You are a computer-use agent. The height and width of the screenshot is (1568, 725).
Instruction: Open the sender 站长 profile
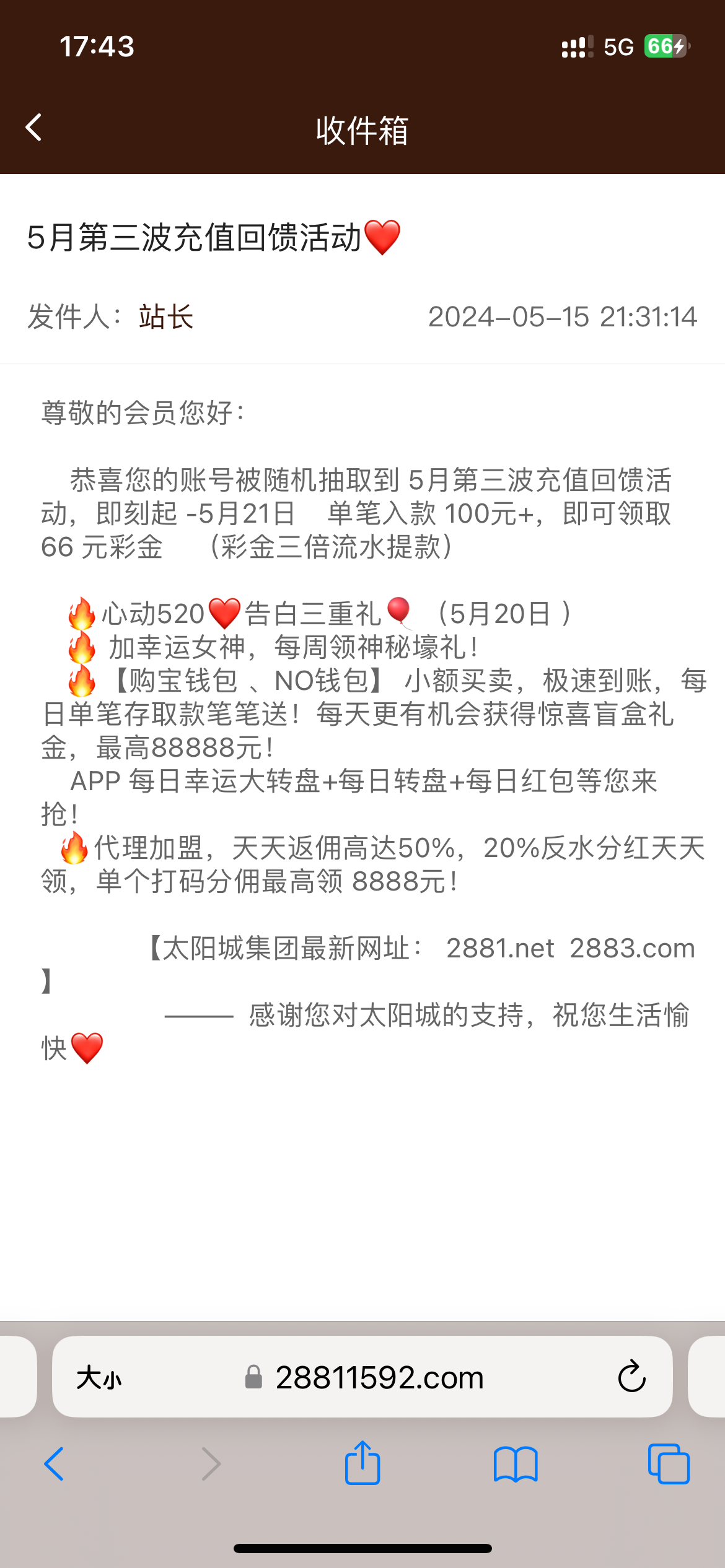pyautogui.click(x=165, y=318)
